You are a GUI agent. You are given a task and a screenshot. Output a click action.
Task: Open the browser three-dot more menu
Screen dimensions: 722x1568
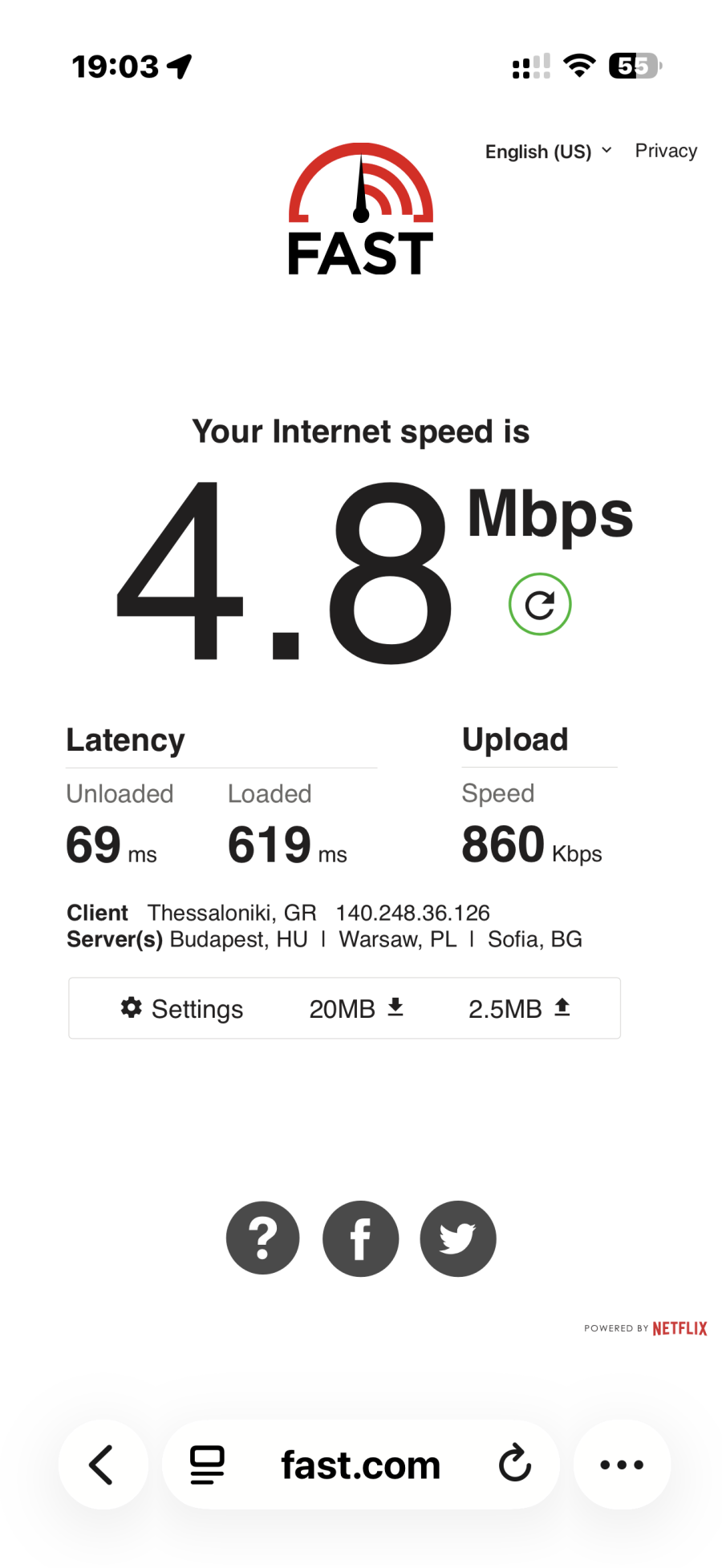(622, 1465)
